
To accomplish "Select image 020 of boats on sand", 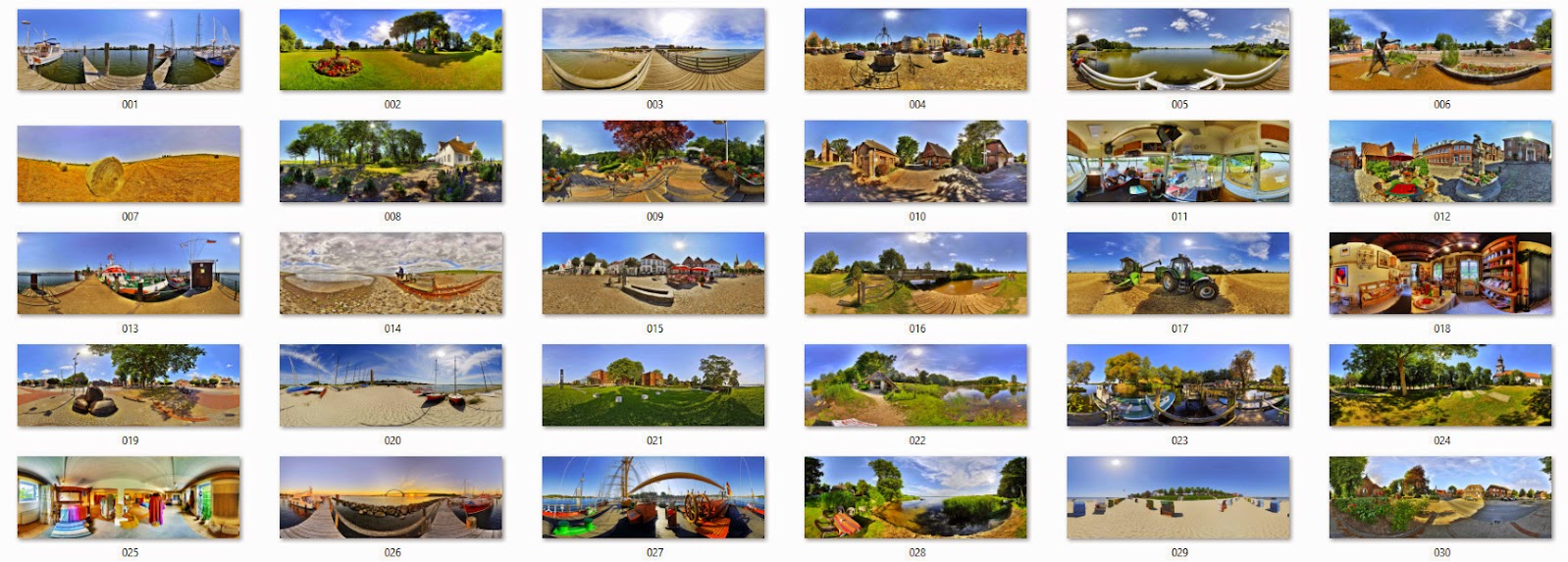I will 391,385.
